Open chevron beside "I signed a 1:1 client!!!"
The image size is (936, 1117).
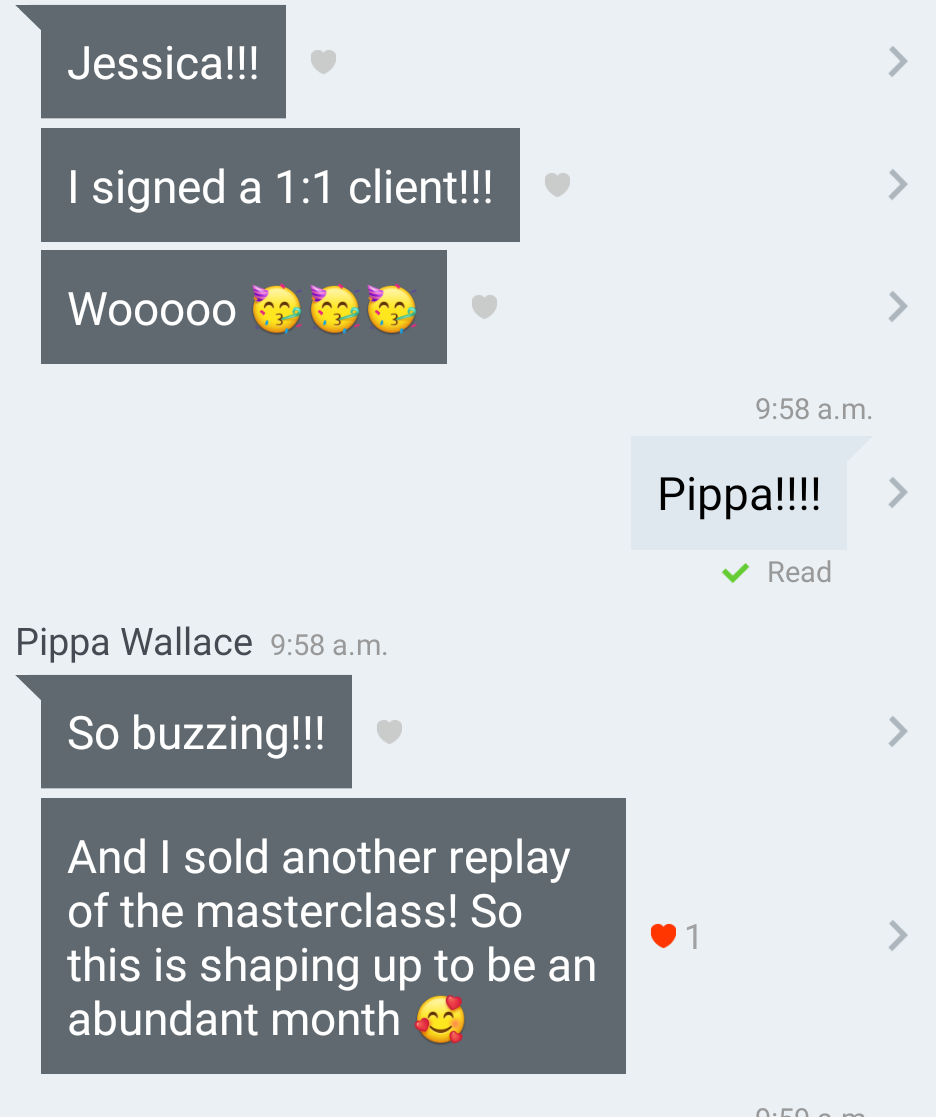click(897, 184)
